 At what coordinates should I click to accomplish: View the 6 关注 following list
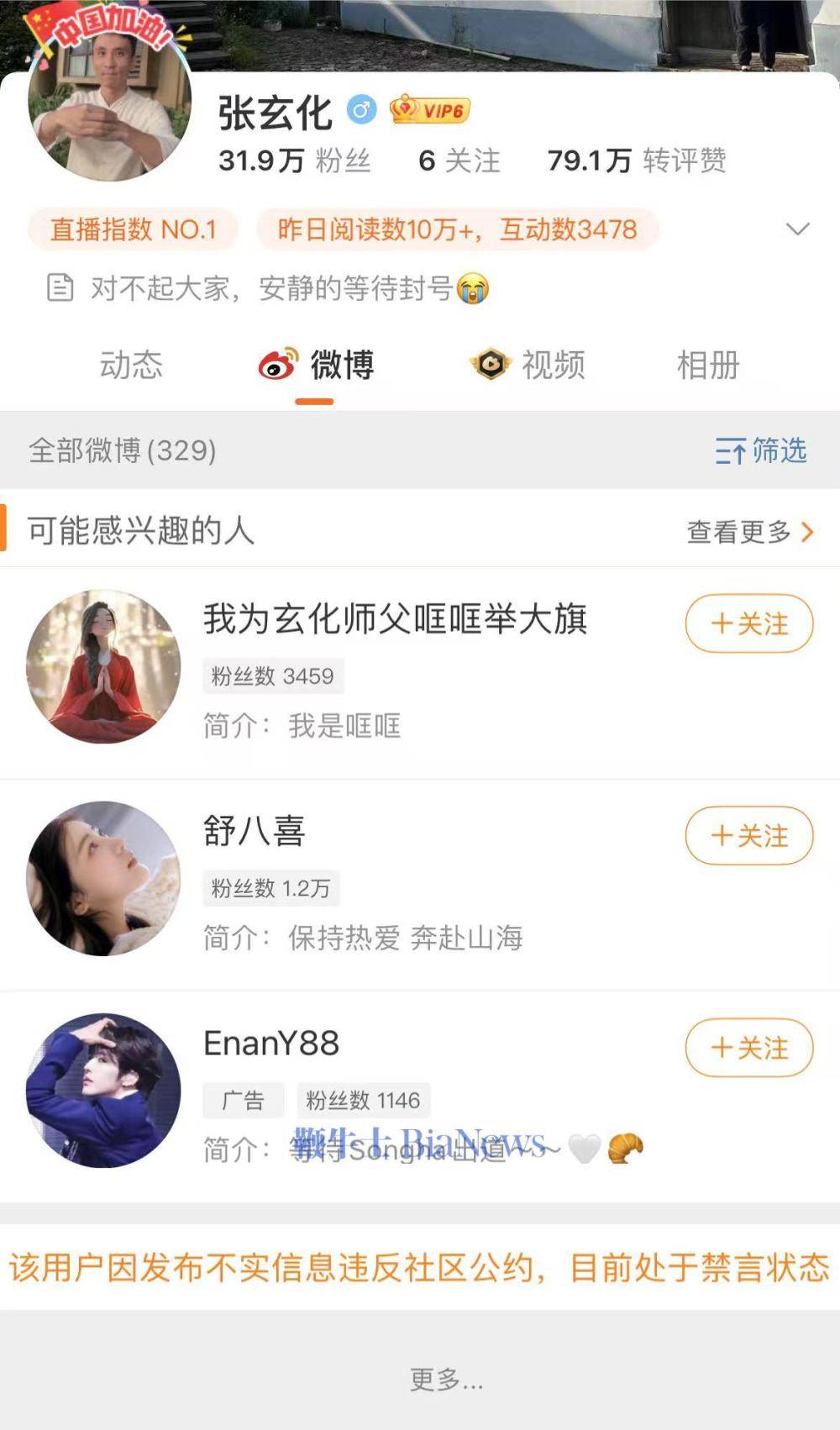tap(459, 160)
